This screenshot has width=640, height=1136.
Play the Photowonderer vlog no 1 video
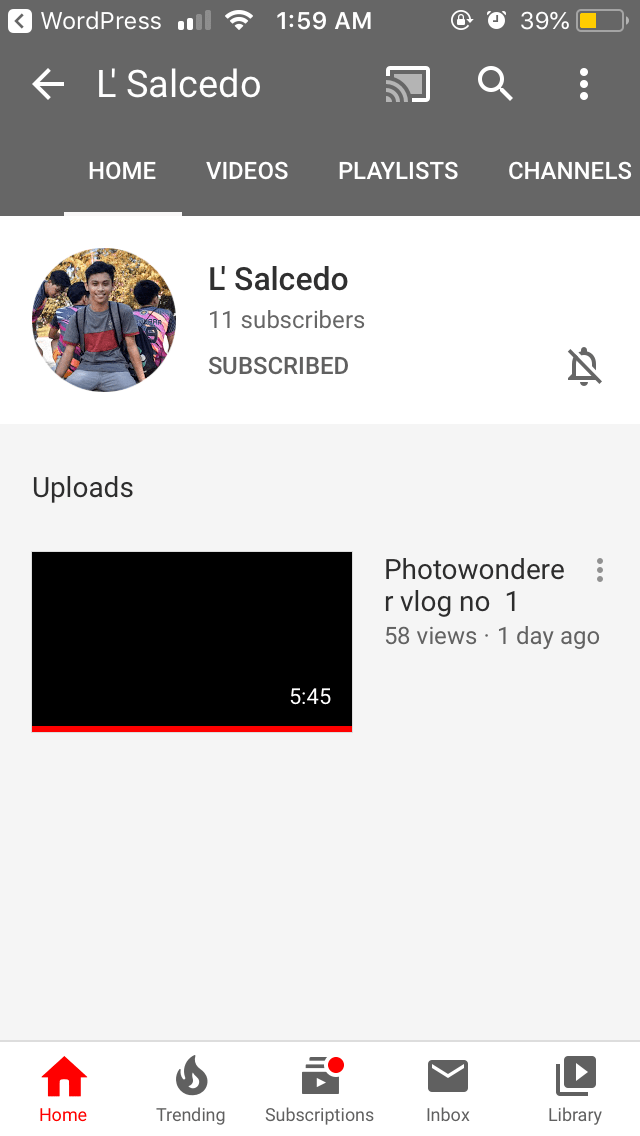(192, 641)
